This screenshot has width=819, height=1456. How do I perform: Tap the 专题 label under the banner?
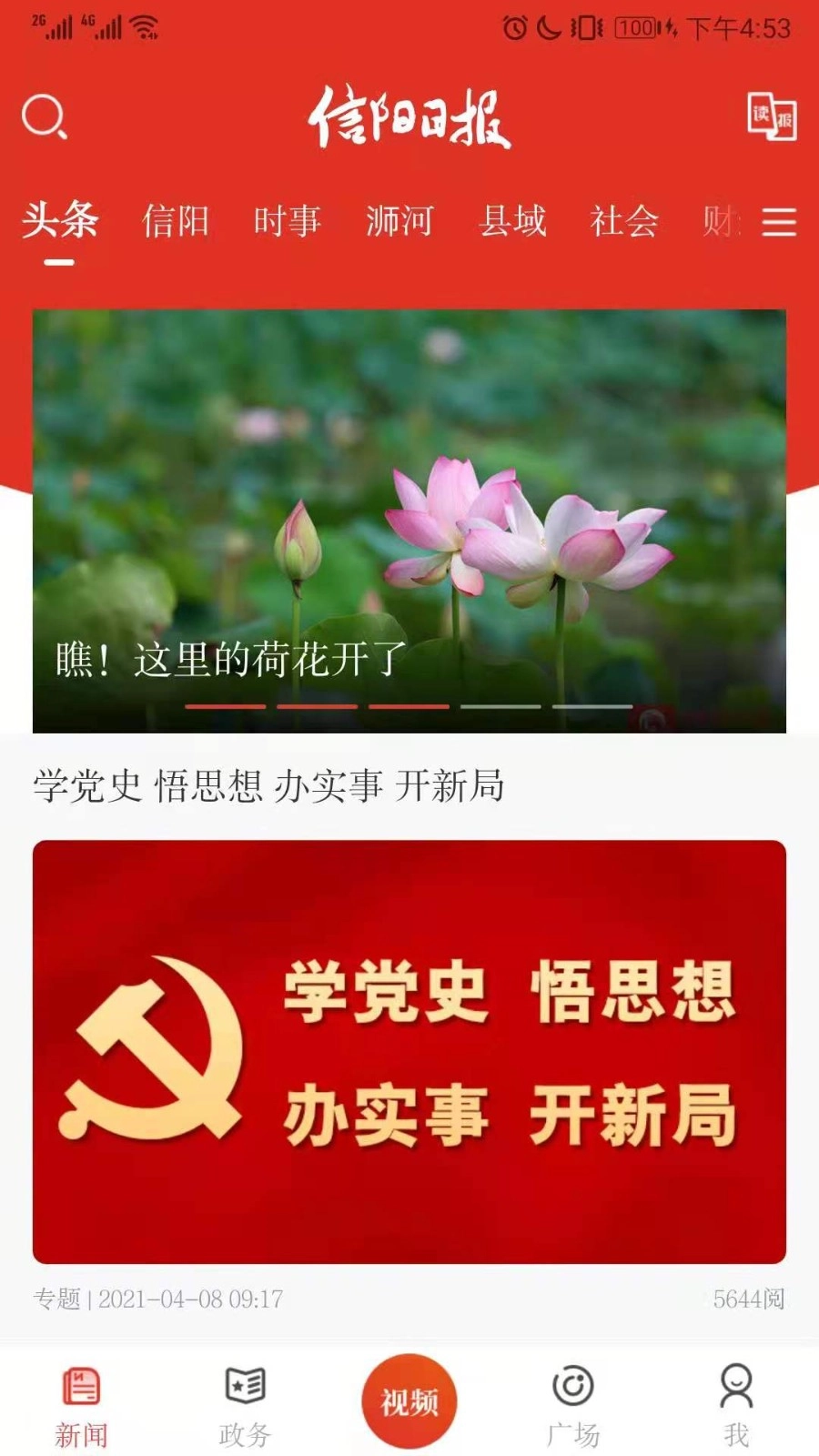click(x=56, y=1299)
